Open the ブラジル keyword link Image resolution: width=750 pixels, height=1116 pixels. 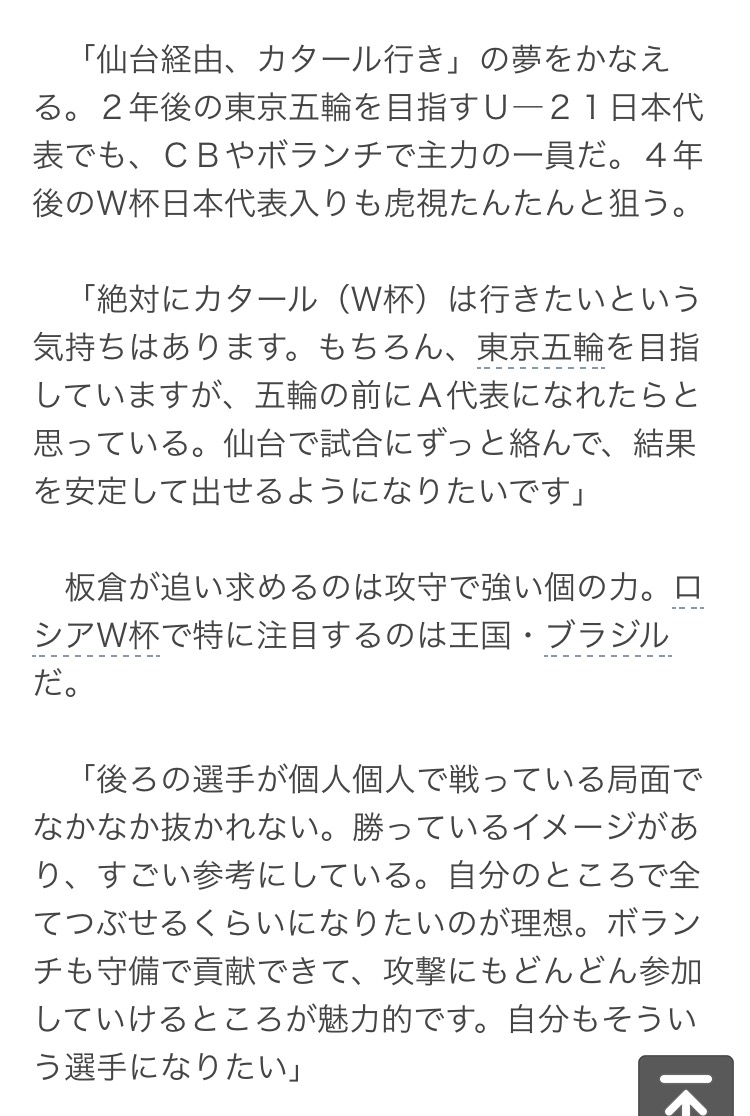coord(606,634)
